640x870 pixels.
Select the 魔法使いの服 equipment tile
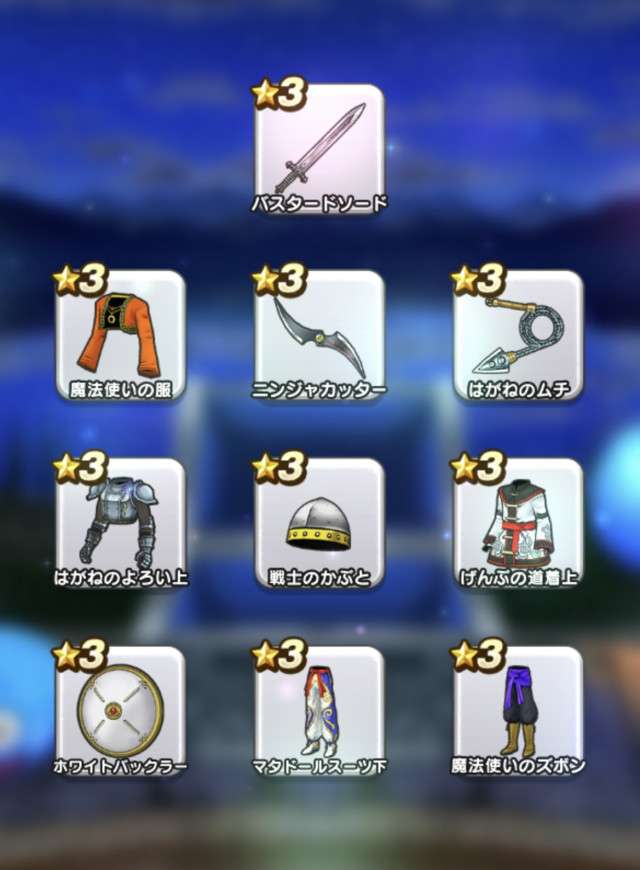[x=121, y=335]
